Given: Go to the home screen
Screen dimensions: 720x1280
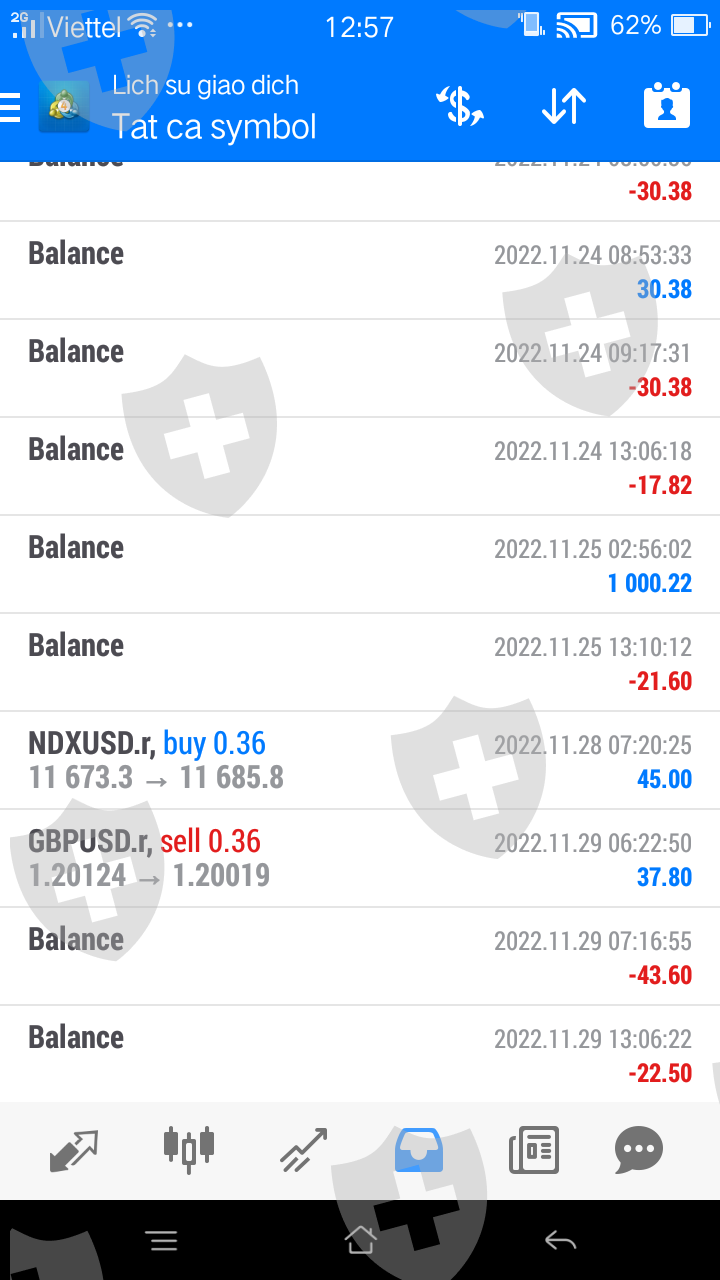Looking at the screenshot, I should pos(360,1240).
